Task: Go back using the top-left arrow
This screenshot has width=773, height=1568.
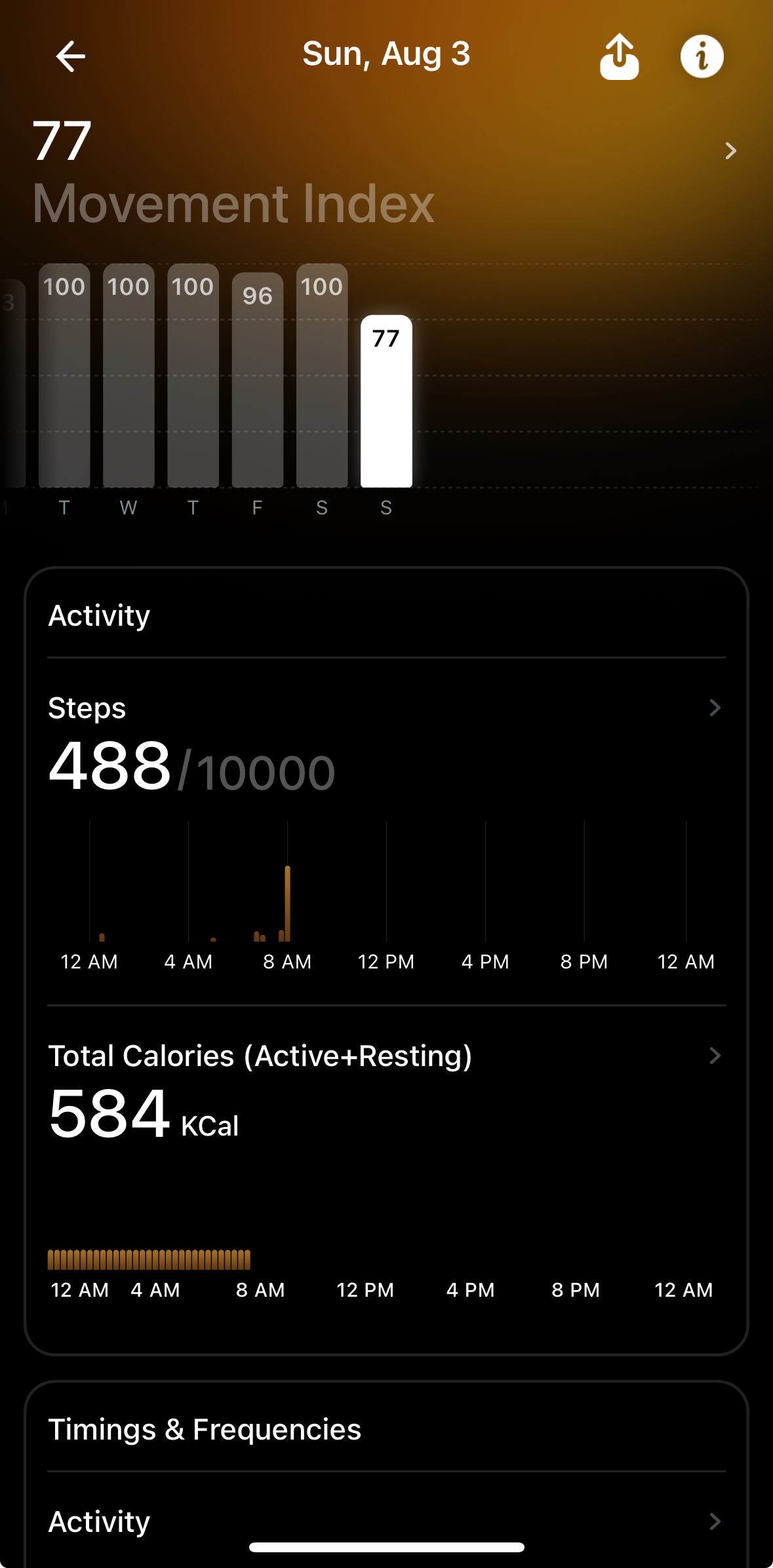Action: click(70, 56)
